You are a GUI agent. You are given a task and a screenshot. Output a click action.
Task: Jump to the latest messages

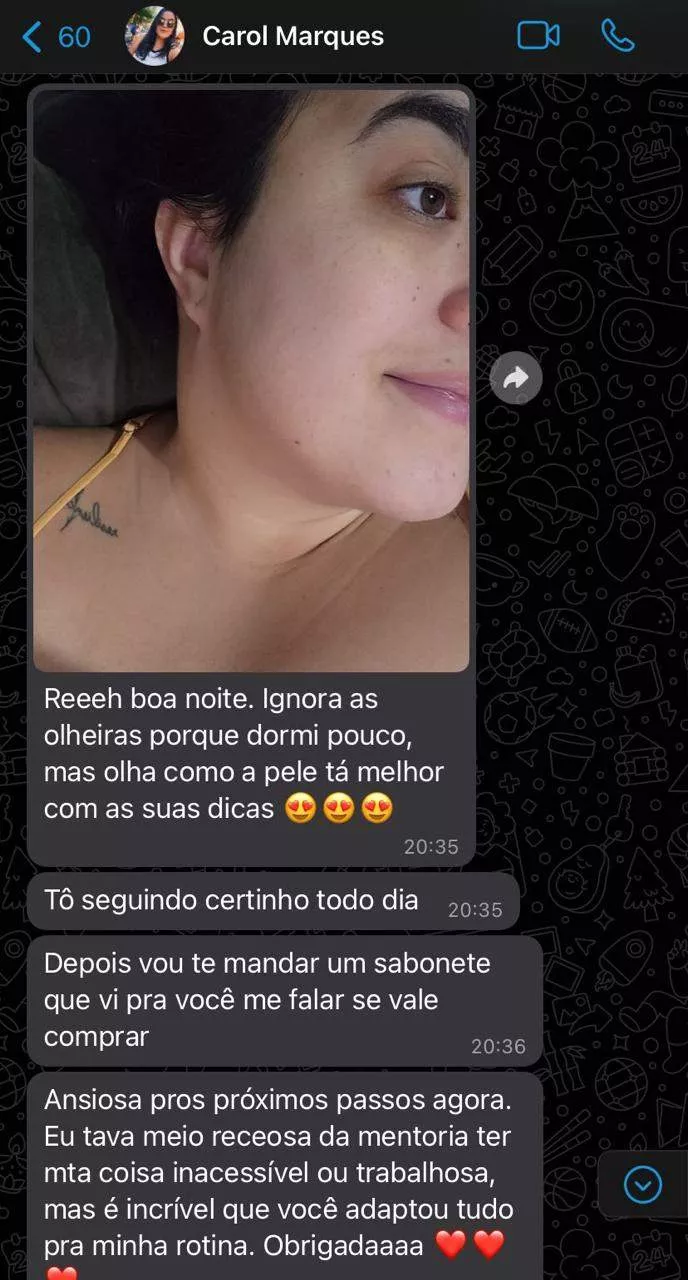click(x=642, y=1185)
